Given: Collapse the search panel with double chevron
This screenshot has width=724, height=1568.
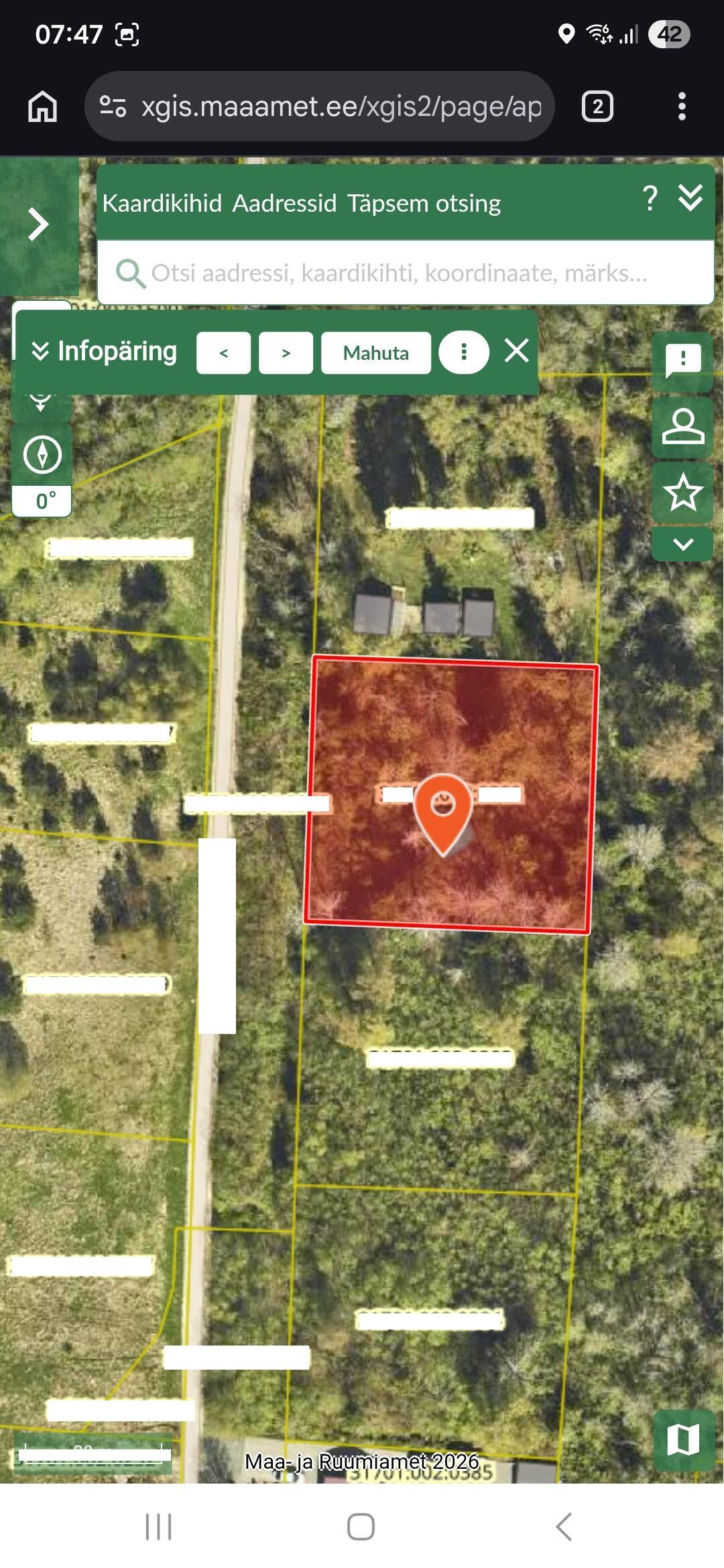Looking at the screenshot, I should tap(690, 198).
